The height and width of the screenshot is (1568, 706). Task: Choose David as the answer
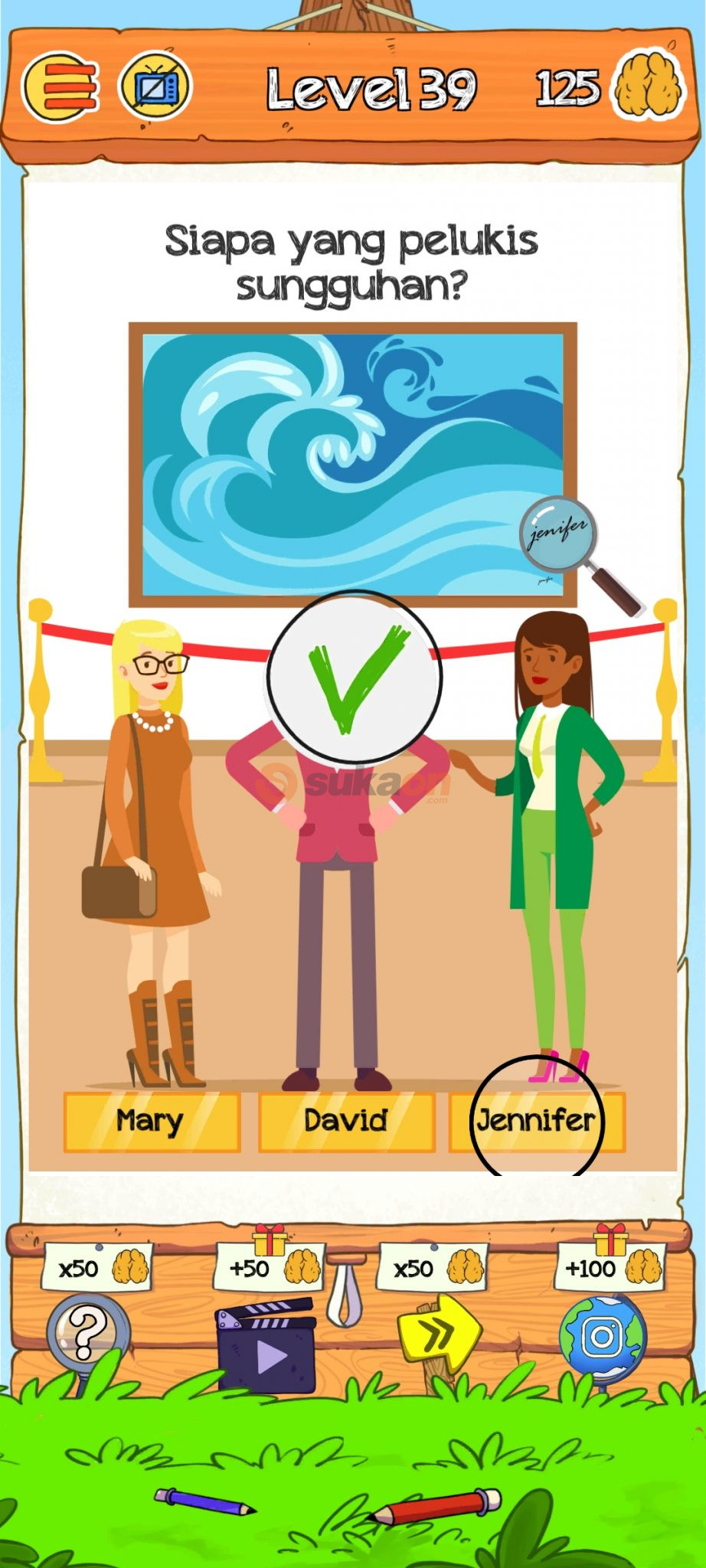pyautogui.click(x=347, y=1122)
